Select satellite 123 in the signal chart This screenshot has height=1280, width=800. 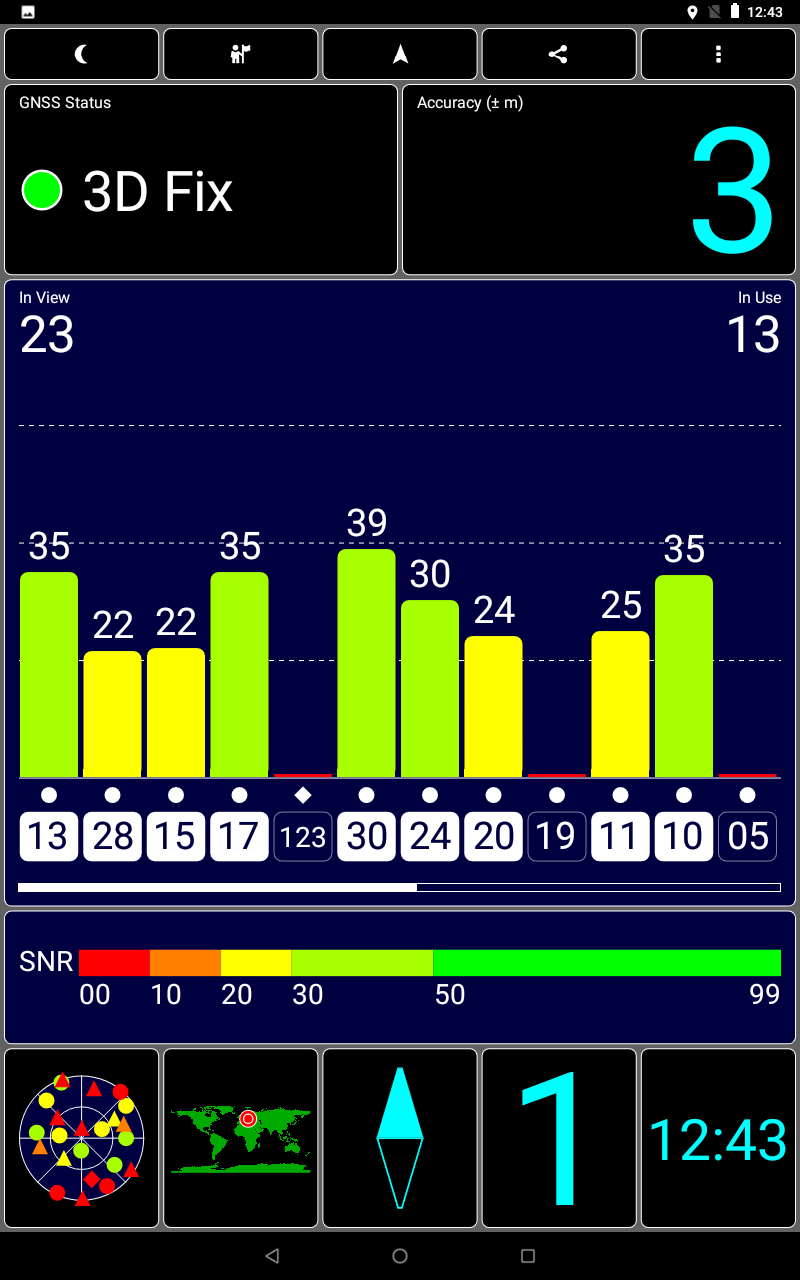[x=303, y=836]
